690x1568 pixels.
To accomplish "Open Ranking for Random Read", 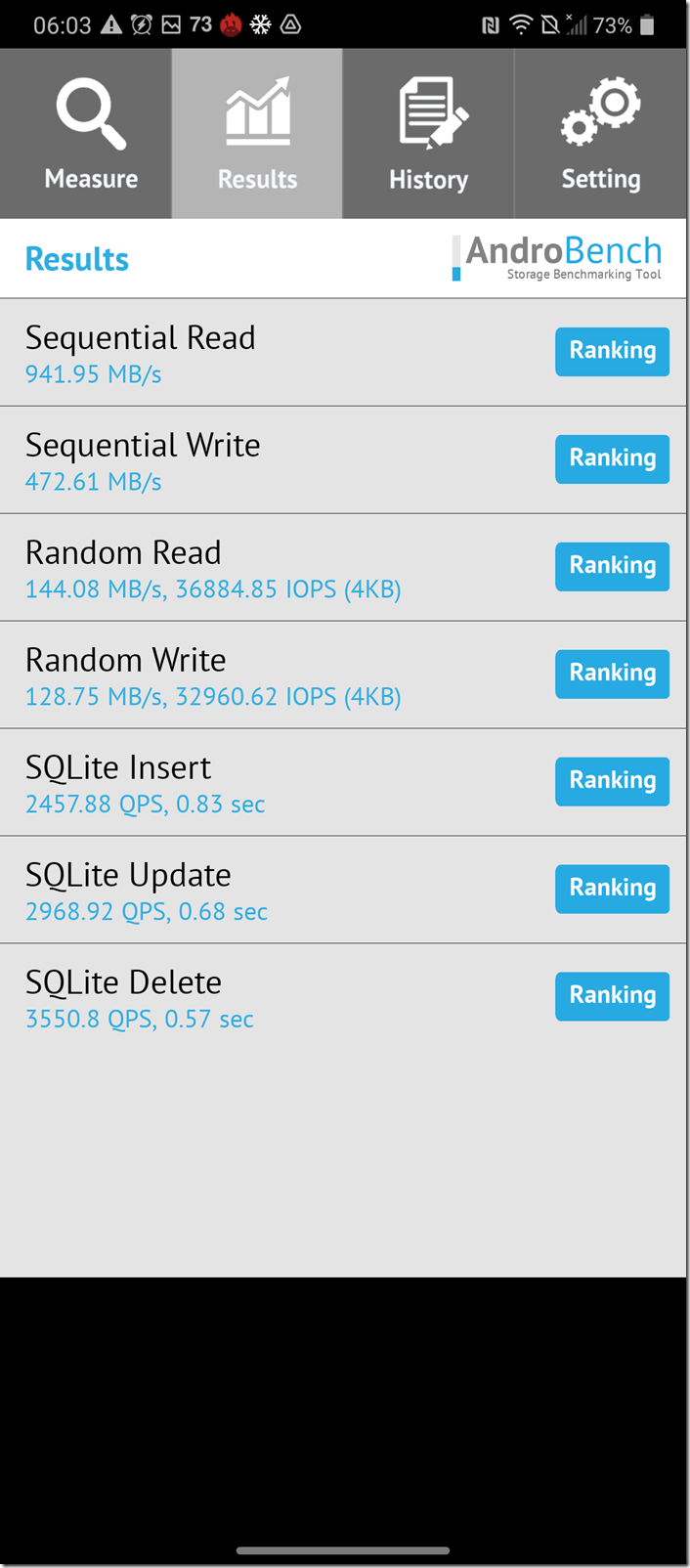I will coord(612,566).
